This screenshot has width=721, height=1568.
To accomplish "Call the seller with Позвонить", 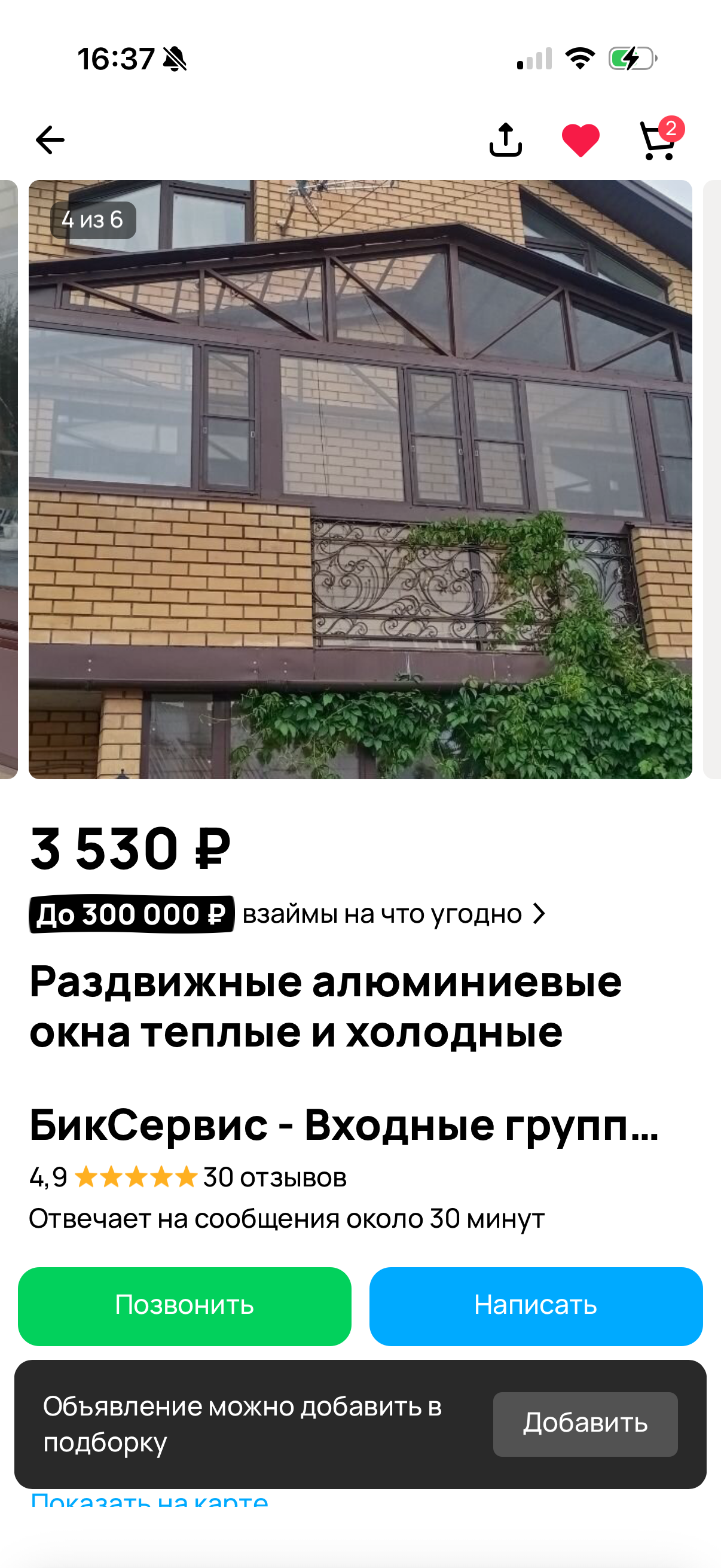I will (x=185, y=1305).
